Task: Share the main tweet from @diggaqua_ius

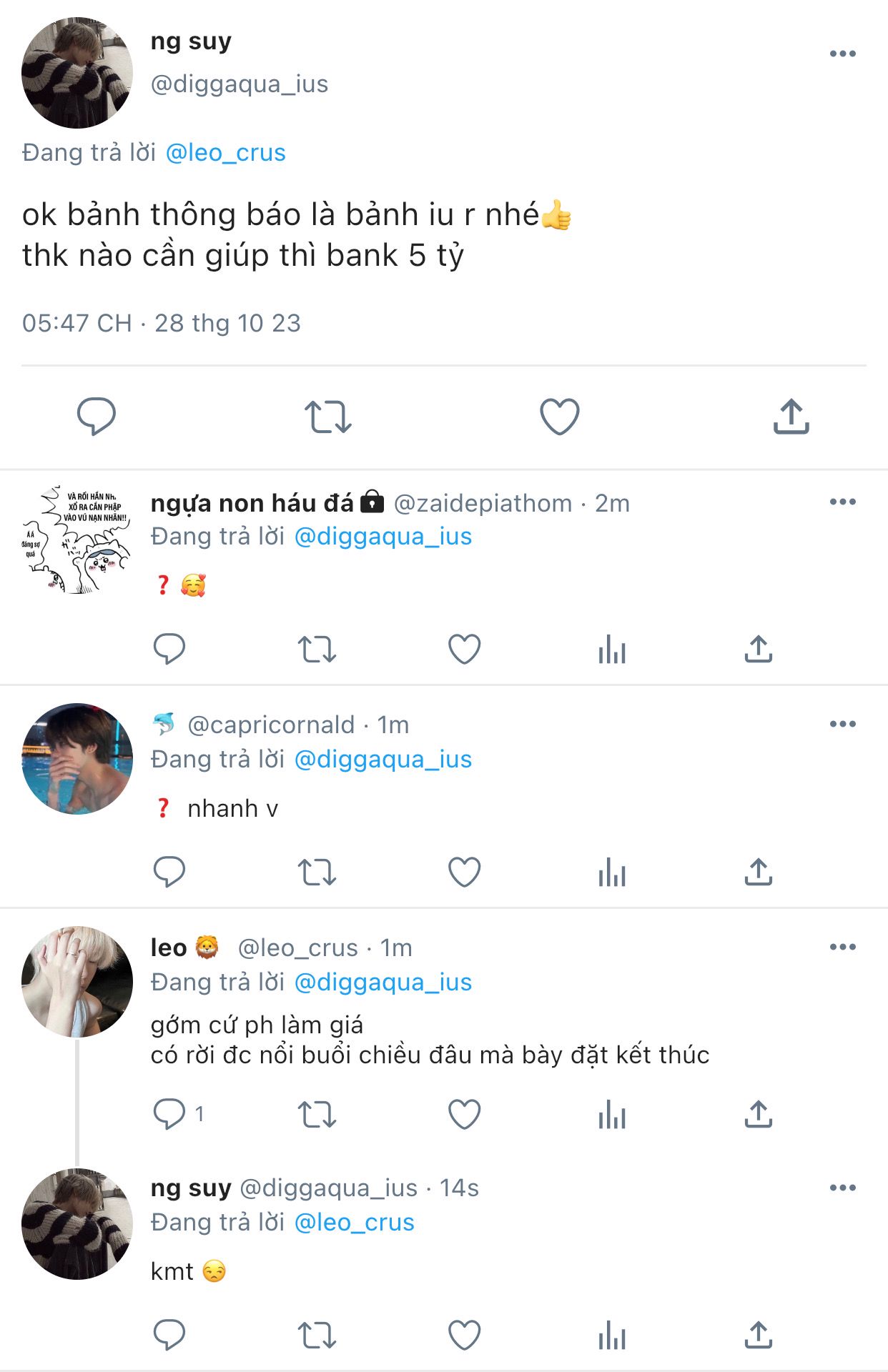Action: (791, 416)
